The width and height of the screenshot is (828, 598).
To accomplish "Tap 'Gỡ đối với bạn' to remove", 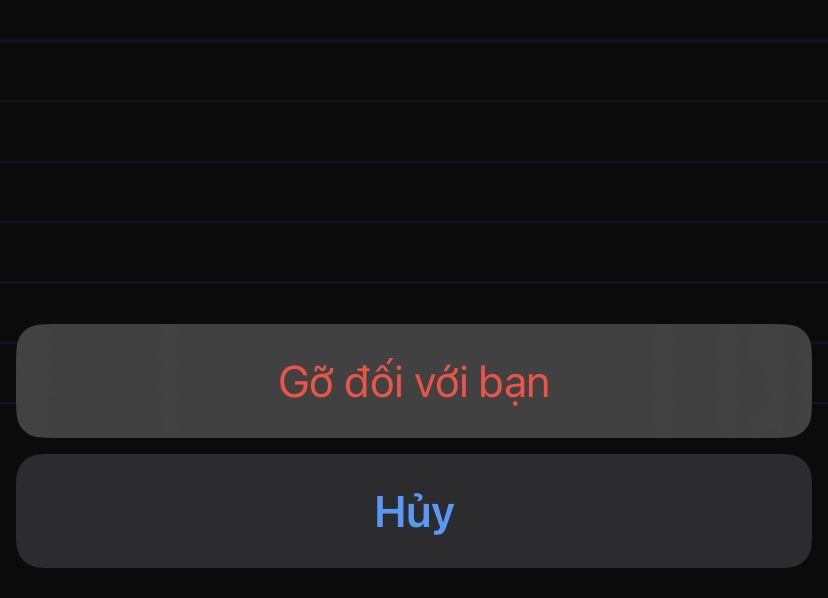I will pyautogui.click(x=413, y=382).
